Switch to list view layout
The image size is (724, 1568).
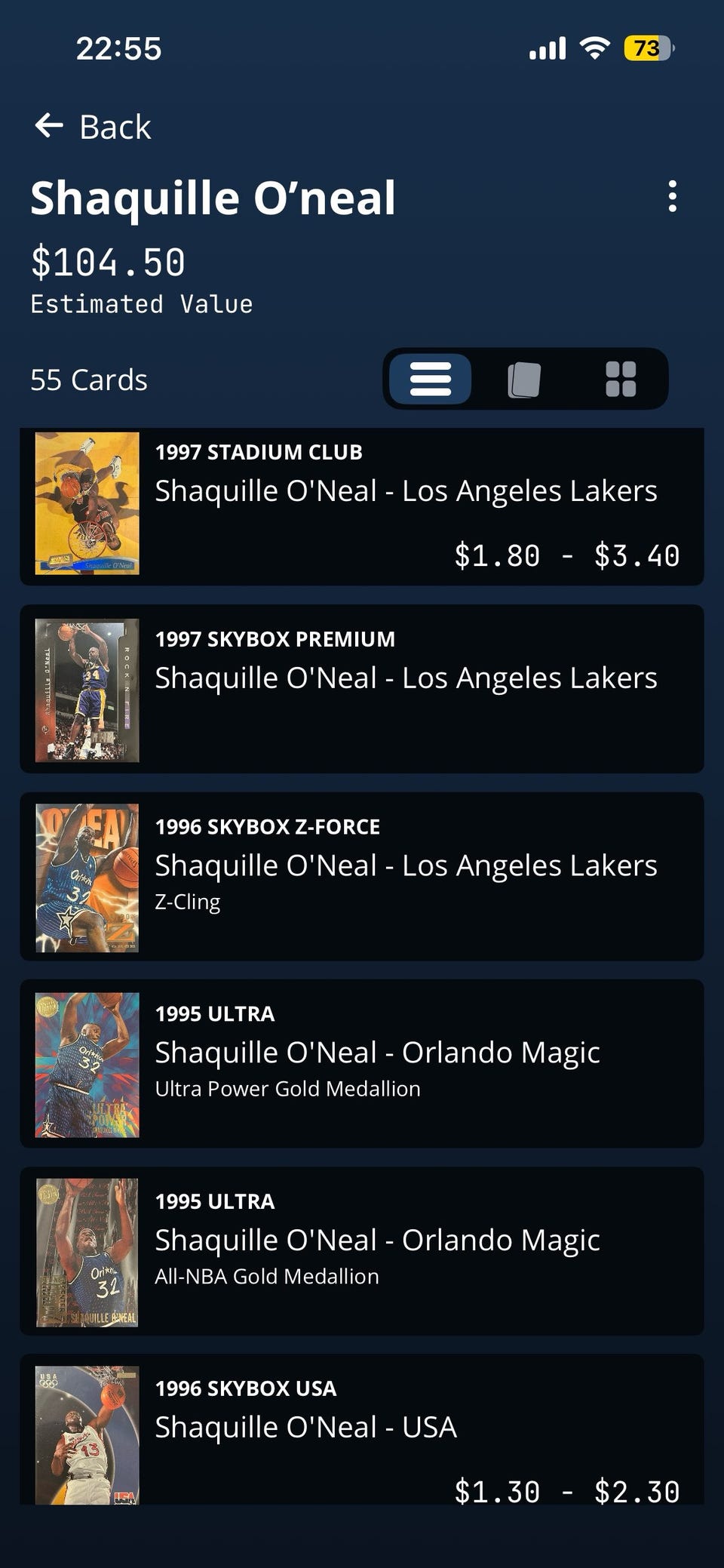tap(431, 379)
